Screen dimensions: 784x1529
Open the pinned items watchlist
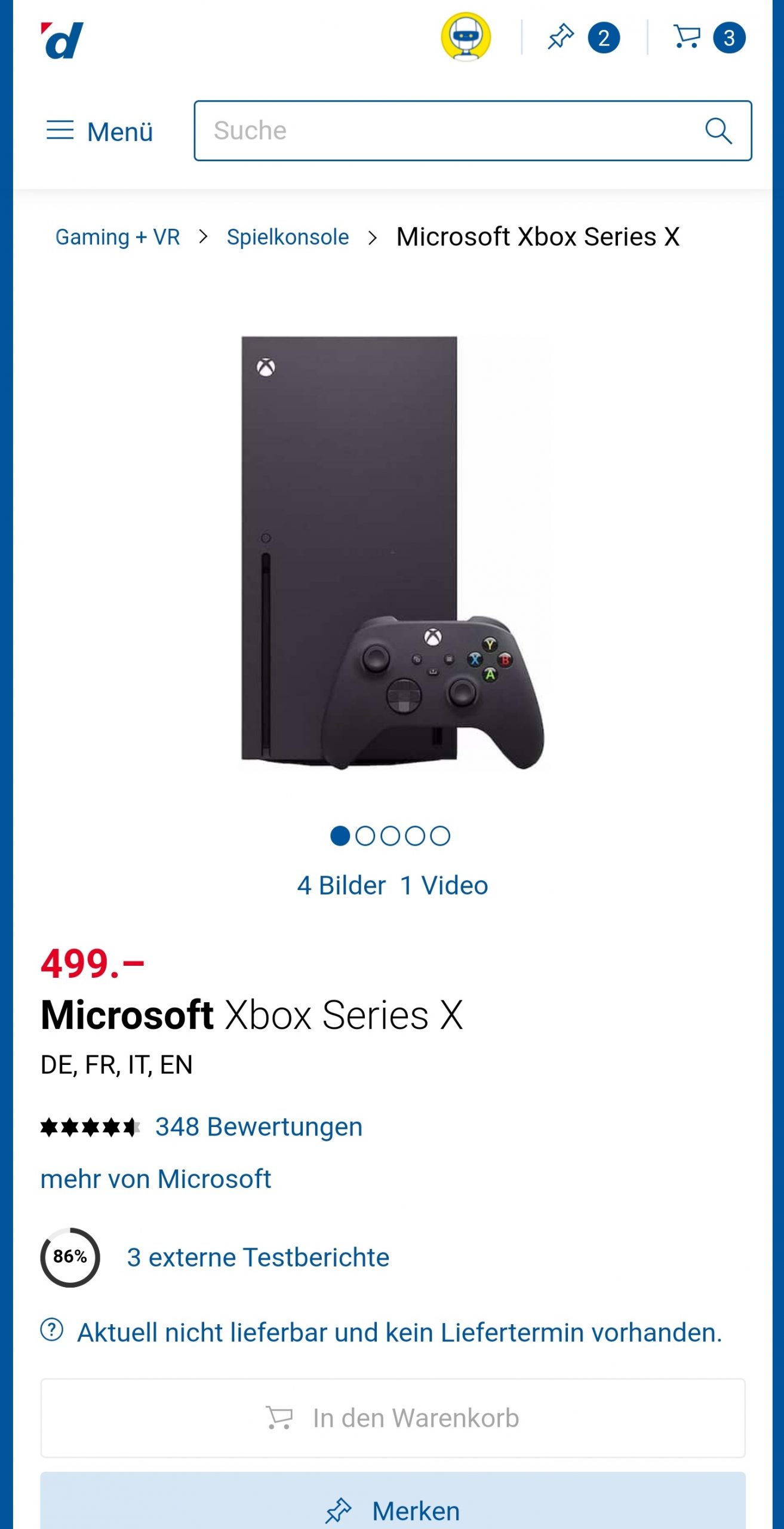point(583,38)
